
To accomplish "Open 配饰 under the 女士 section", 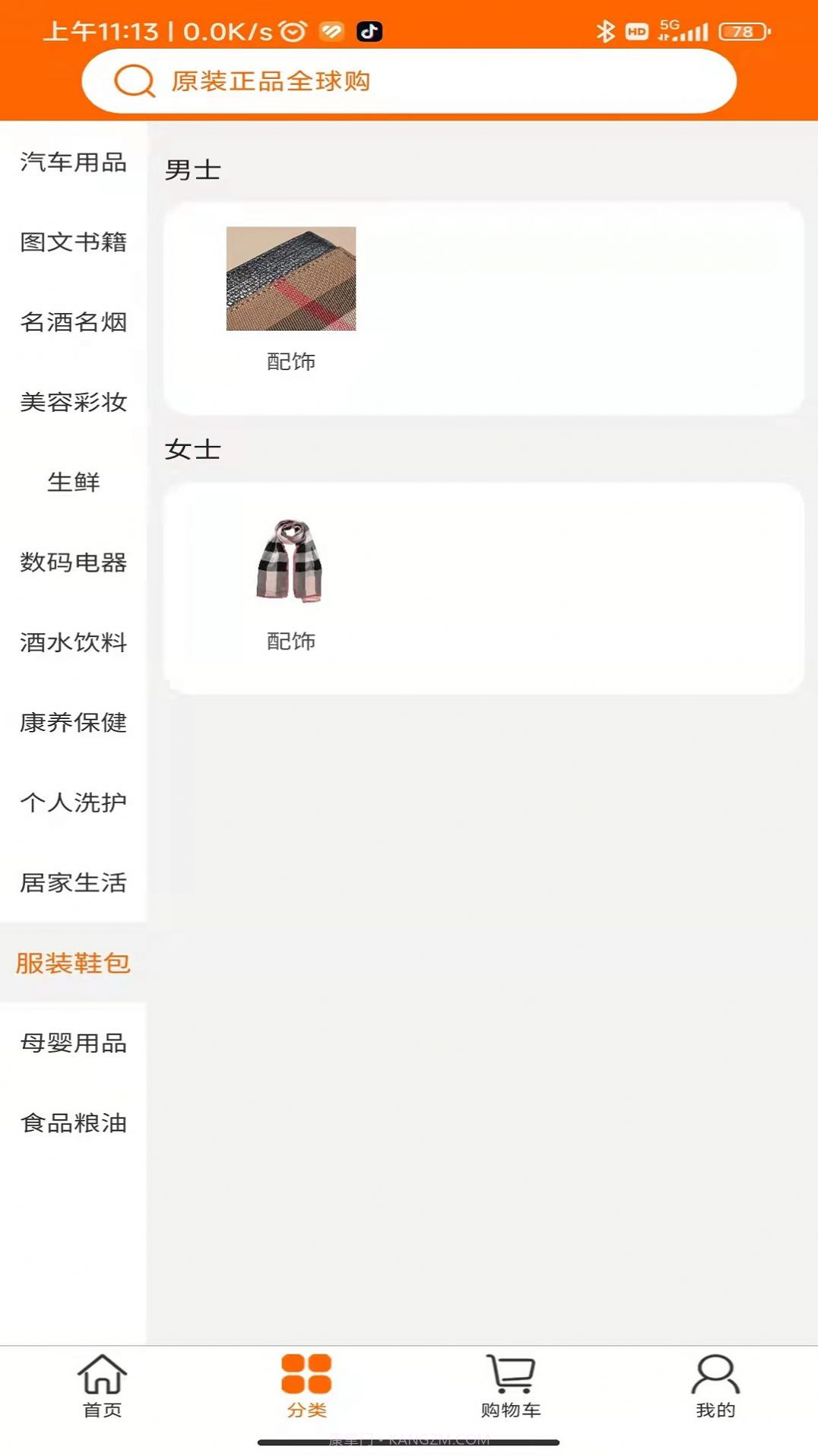I will point(291,641).
